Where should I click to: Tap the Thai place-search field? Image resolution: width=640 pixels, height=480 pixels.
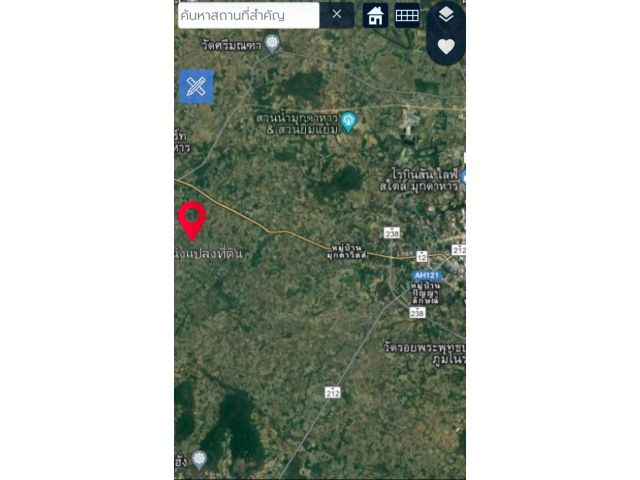[x=246, y=15]
